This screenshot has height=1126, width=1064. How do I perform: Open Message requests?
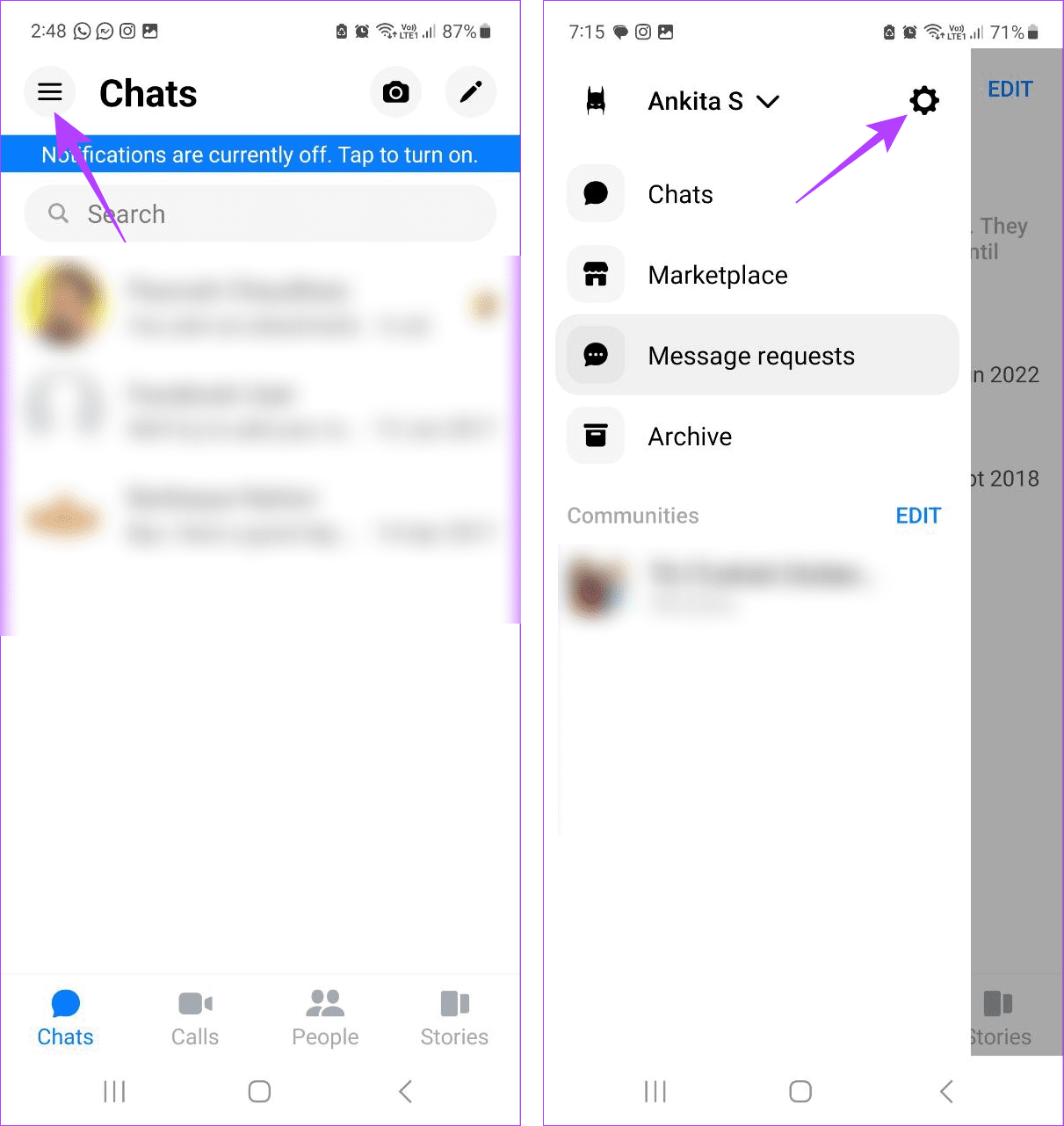click(751, 356)
